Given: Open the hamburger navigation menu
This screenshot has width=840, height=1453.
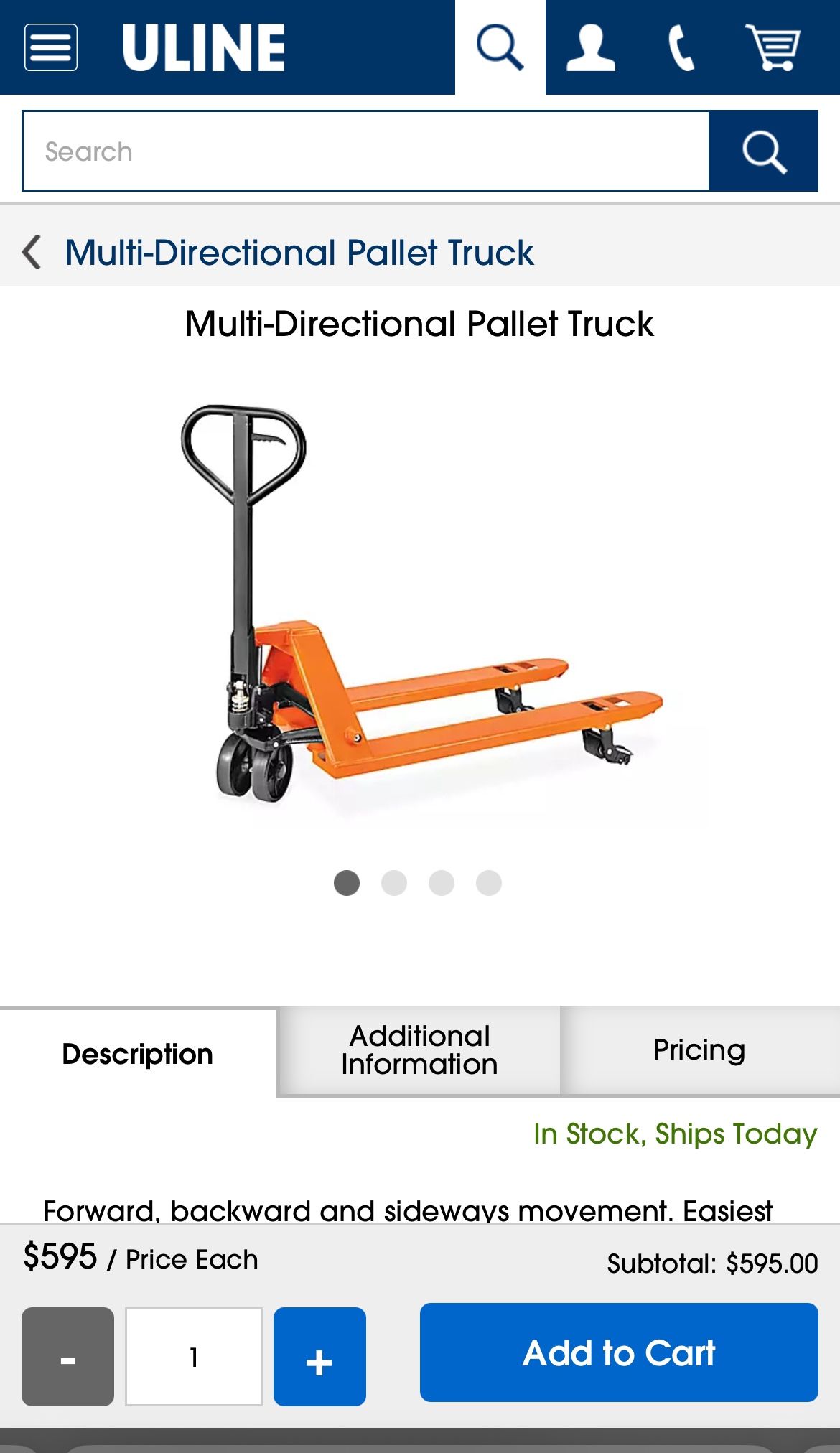Looking at the screenshot, I should (x=49, y=47).
